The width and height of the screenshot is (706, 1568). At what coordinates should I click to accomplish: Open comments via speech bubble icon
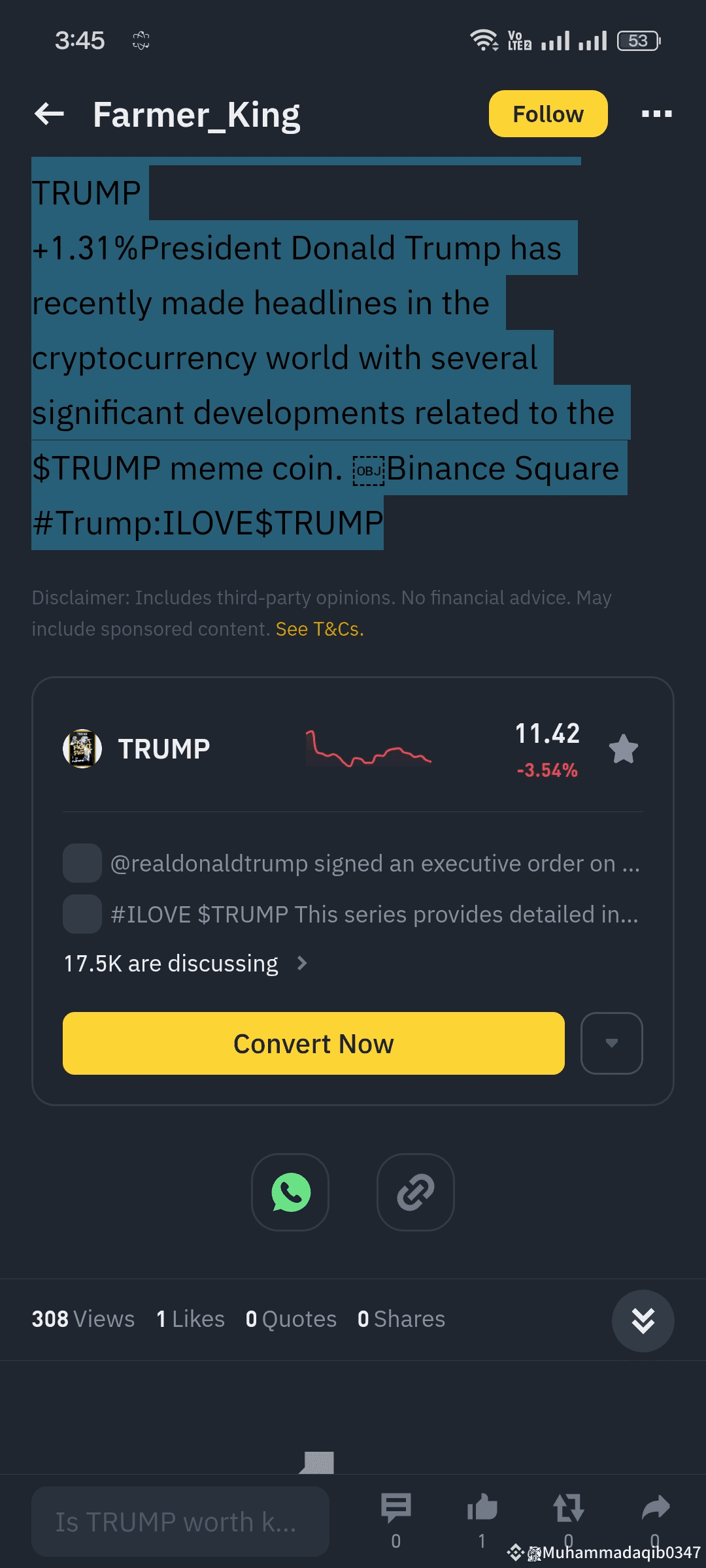tap(395, 1509)
